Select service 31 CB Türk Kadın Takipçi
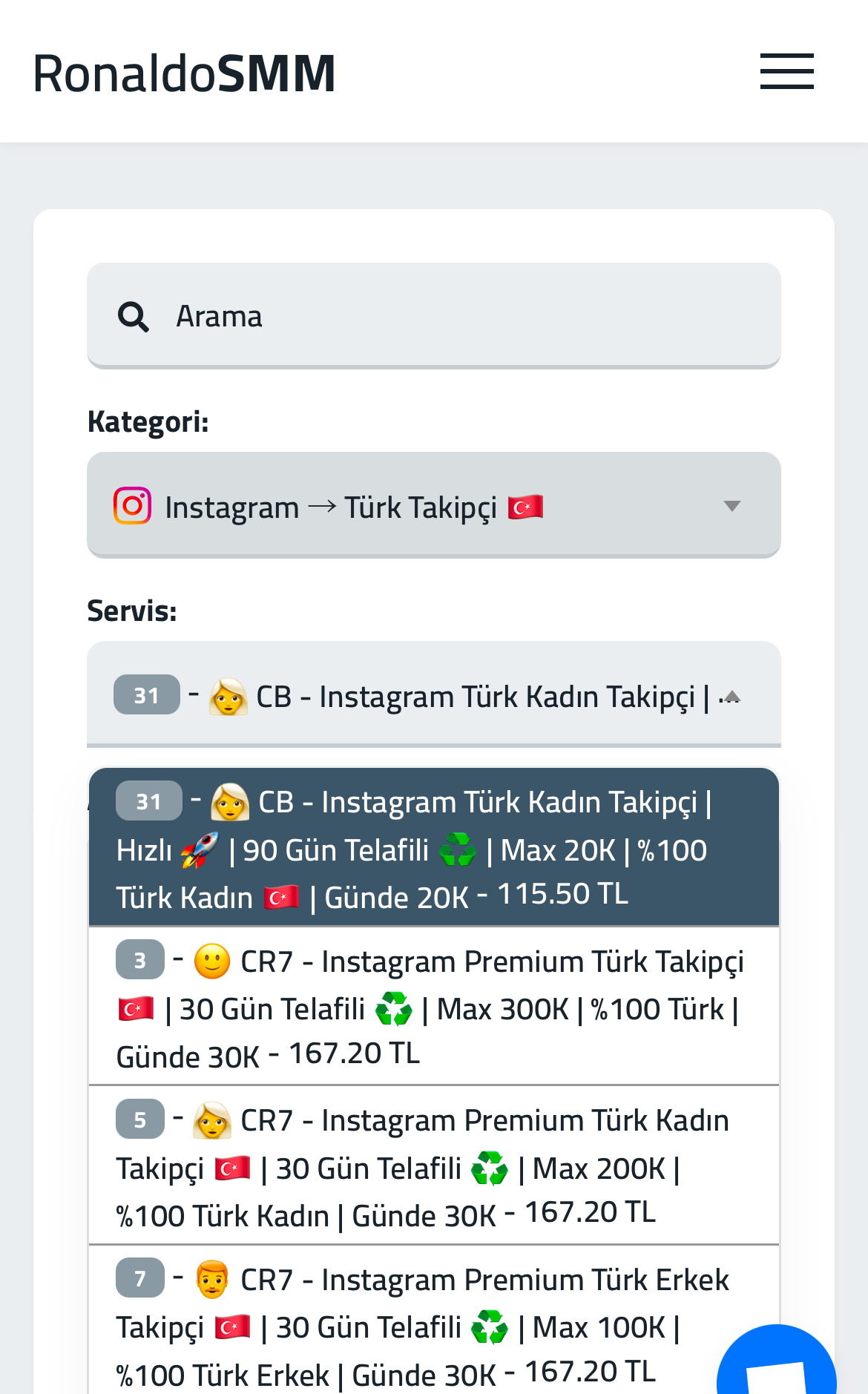The height and width of the screenshot is (1394, 868). (434, 847)
